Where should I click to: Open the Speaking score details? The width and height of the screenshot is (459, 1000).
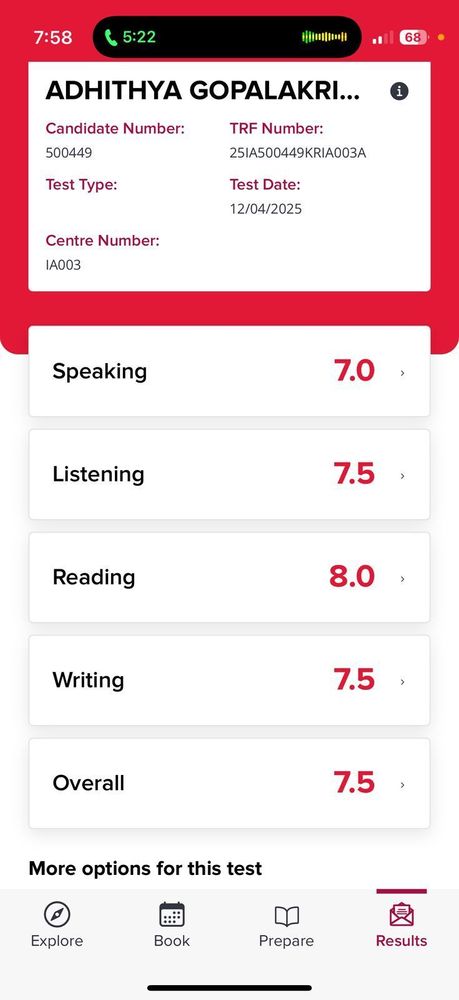click(230, 371)
